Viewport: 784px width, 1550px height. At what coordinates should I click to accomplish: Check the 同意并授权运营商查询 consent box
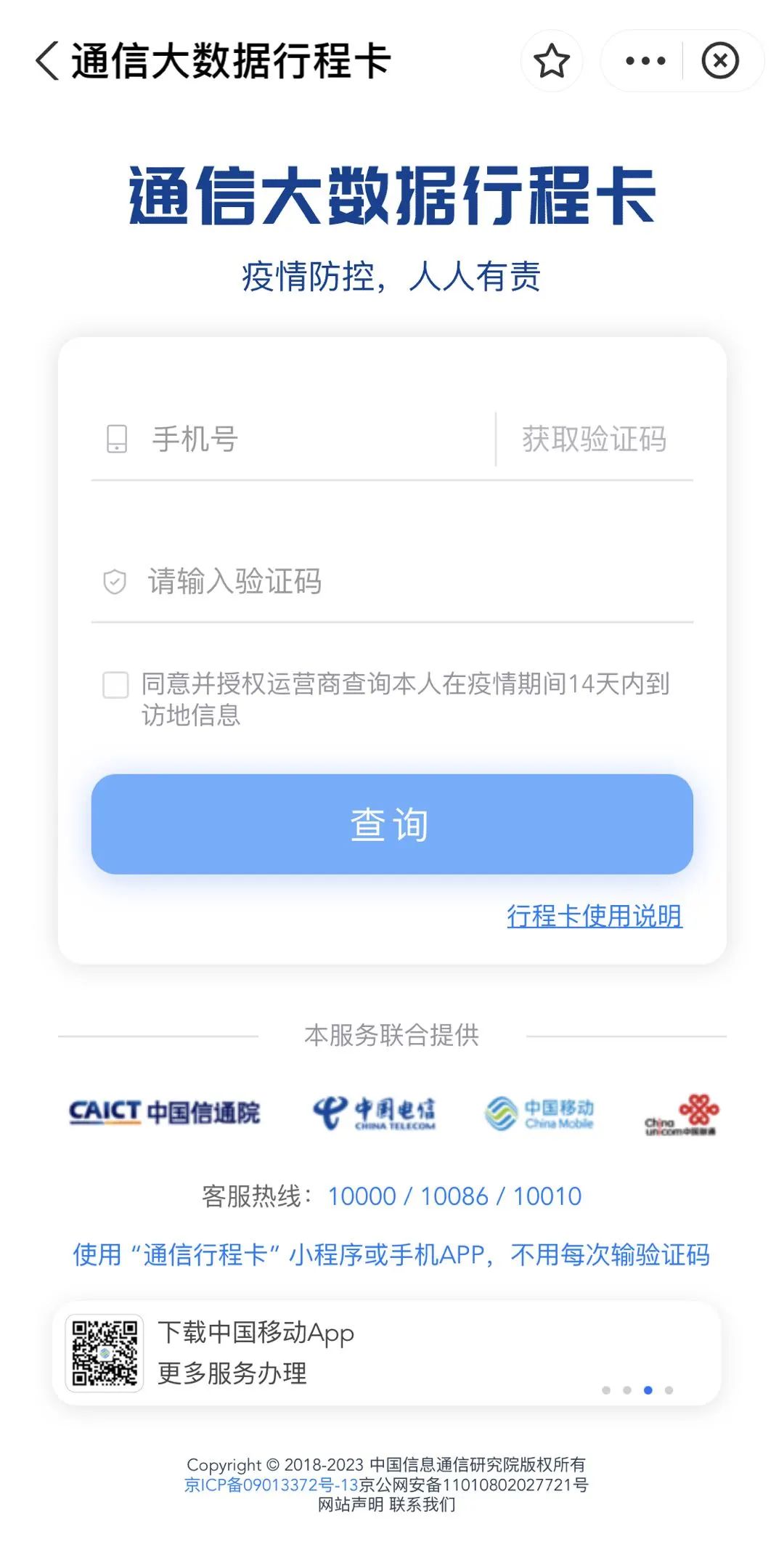tap(115, 685)
